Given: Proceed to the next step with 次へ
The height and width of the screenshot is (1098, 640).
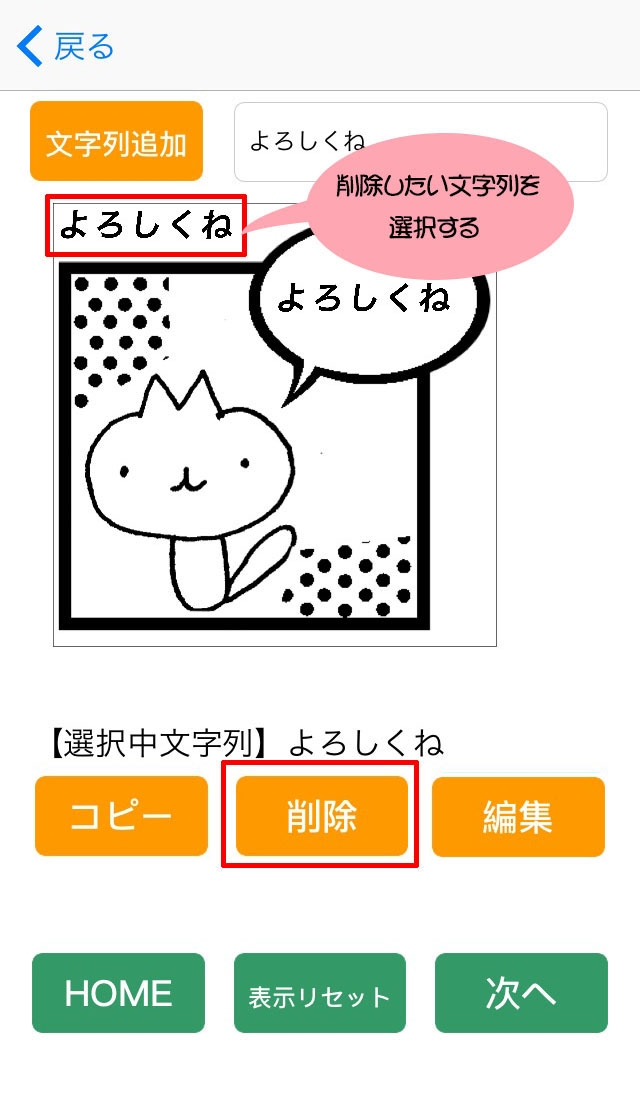Looking at the screenshot, I should point(521,993).
